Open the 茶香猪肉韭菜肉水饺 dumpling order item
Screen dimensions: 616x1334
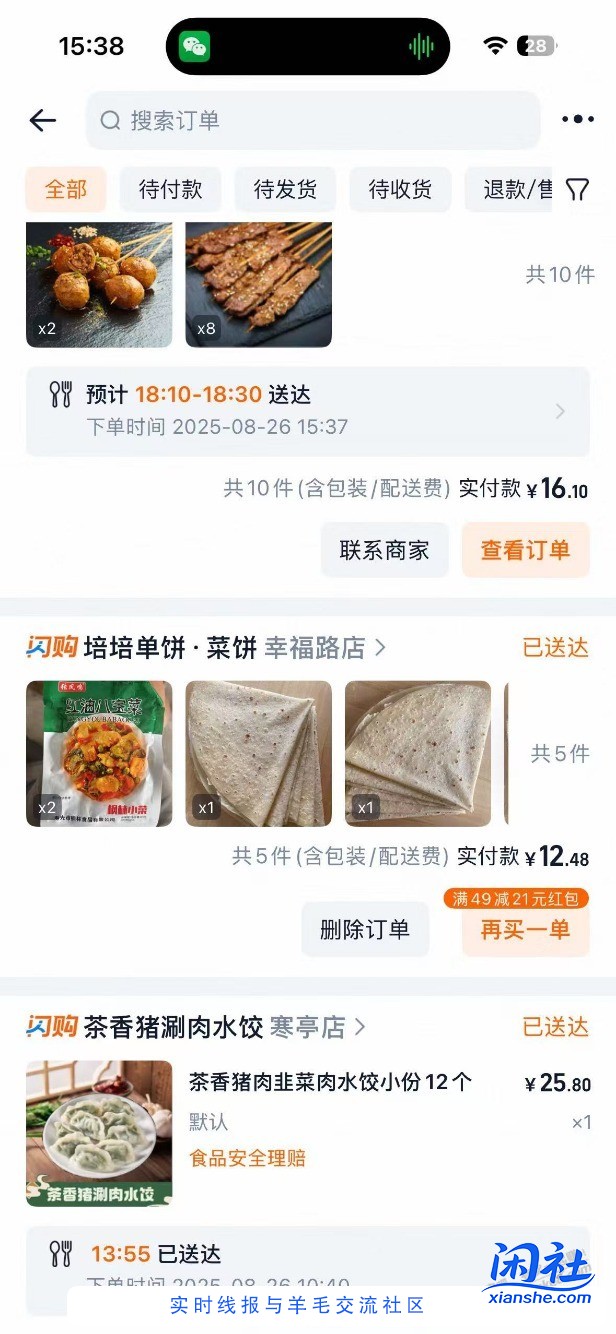tap(330, 1082)
